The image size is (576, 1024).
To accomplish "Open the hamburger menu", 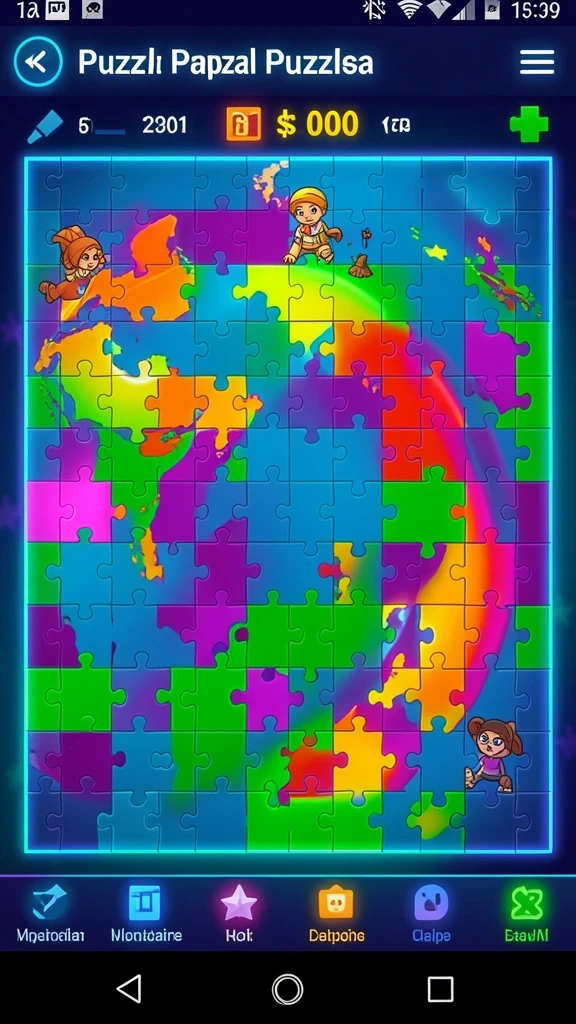I will coord(537,63).
